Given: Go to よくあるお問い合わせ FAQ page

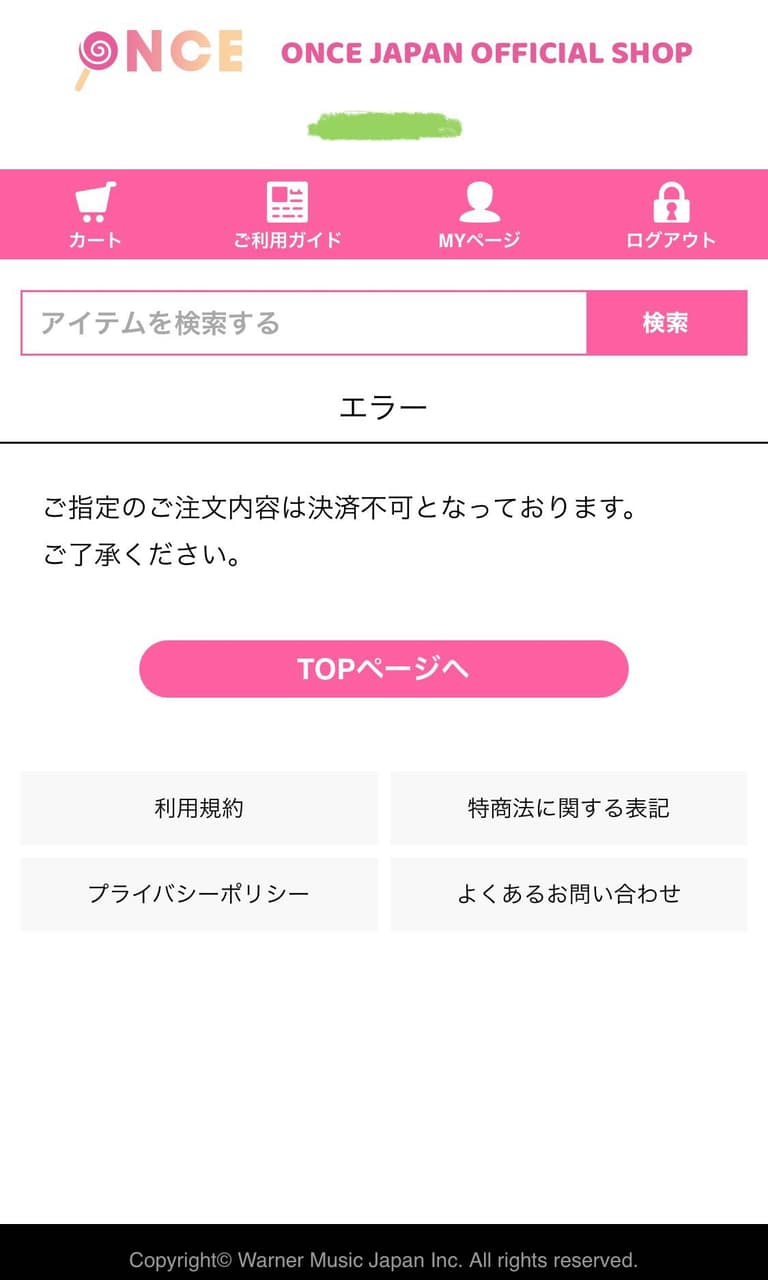Looking at the screenshot, I should [570, 894].
